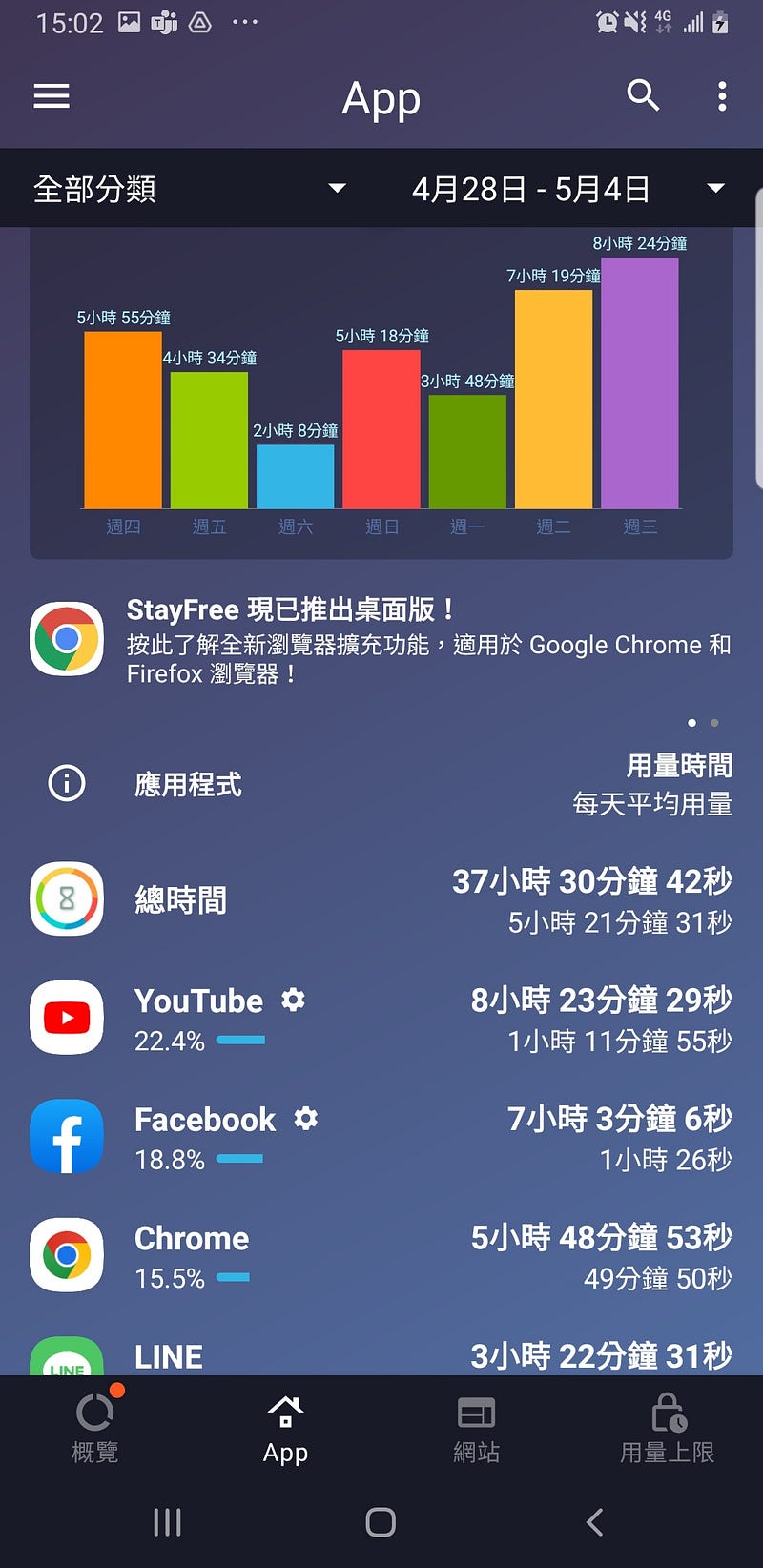
Task: Select the 週三 purple bar in chart
Action: tap(639, 382)
